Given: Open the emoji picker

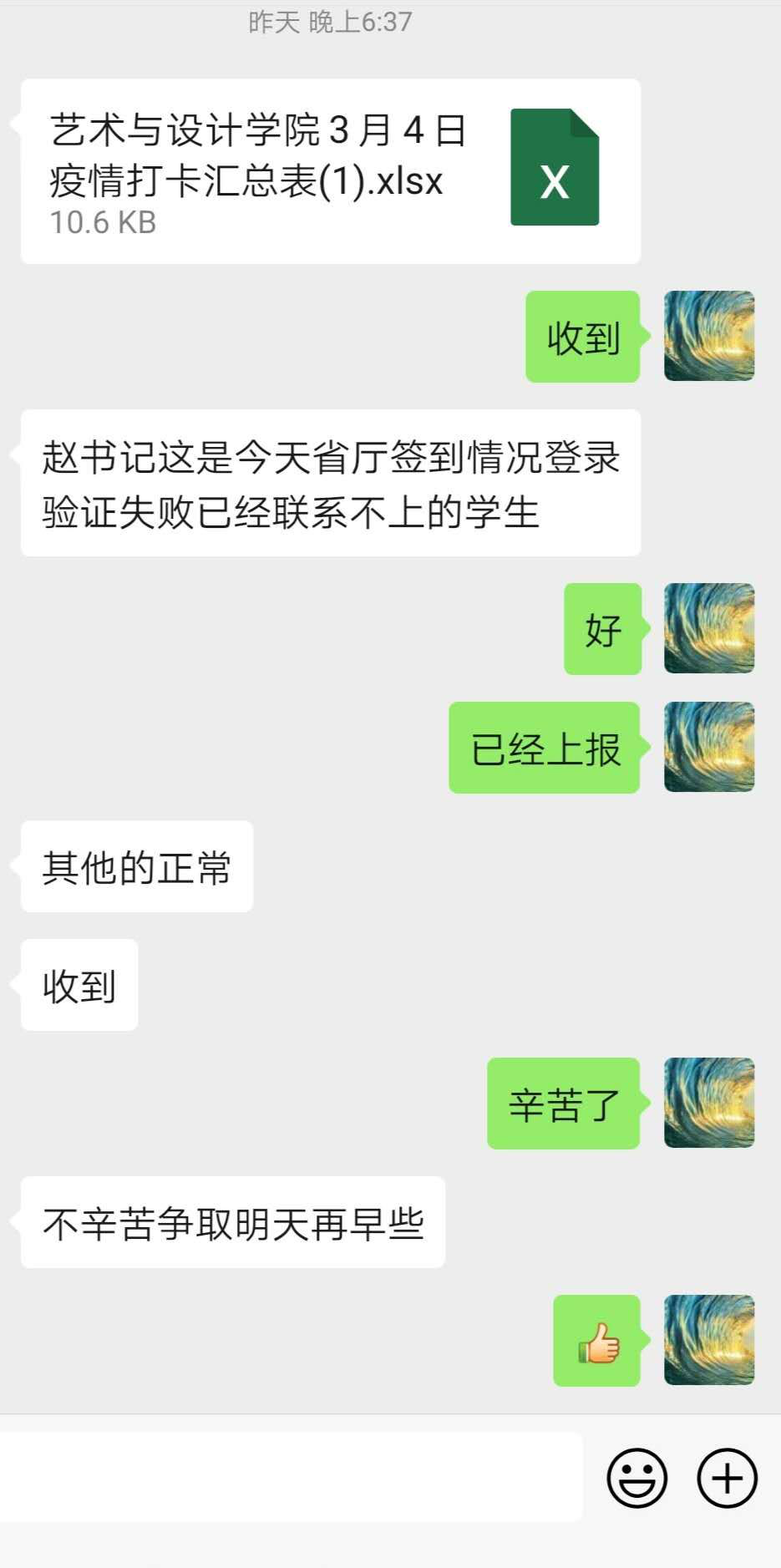Looking at the screenshot, I should [636, 1478].
